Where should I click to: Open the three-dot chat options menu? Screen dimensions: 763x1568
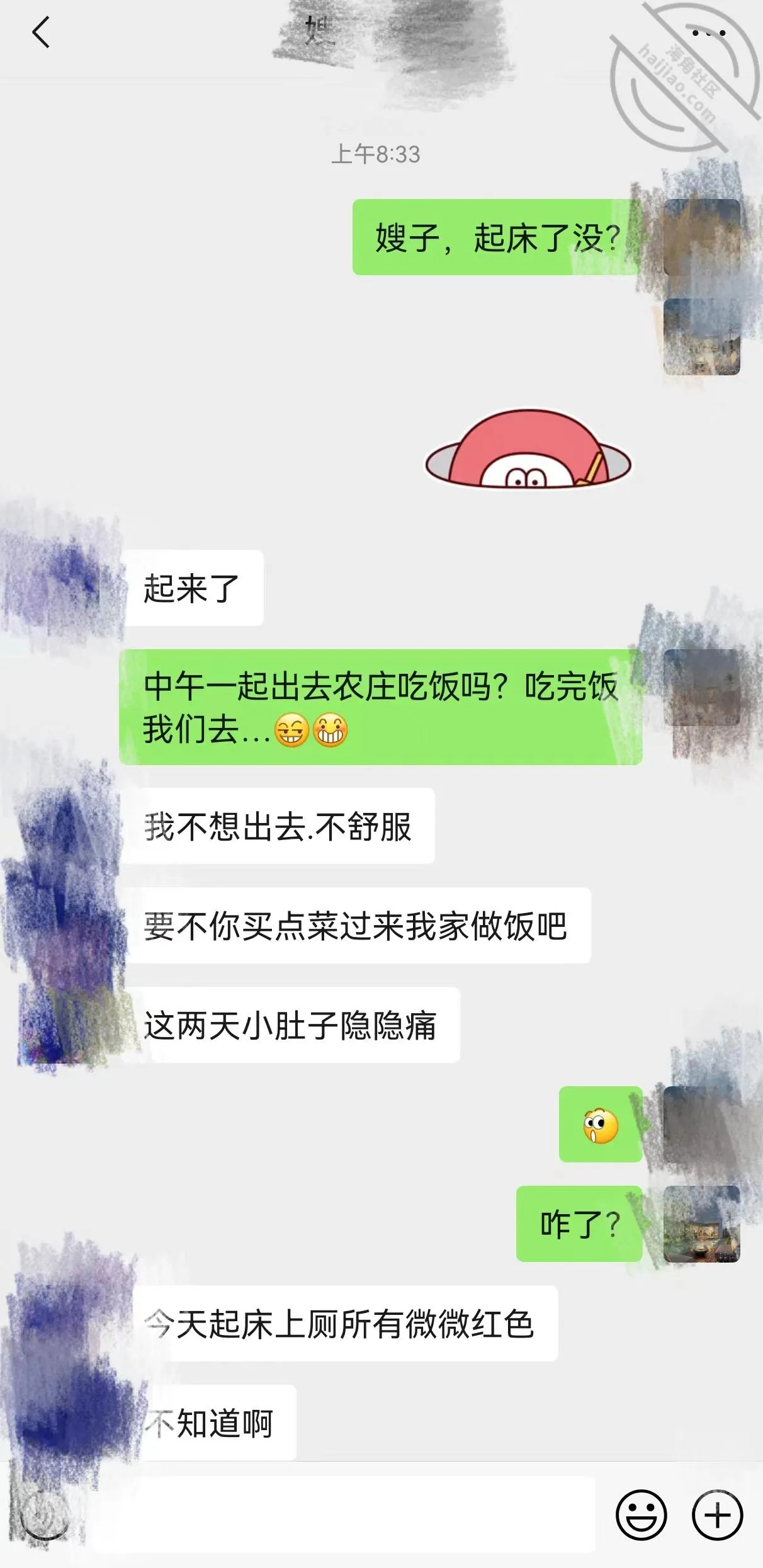pos(709,33)
